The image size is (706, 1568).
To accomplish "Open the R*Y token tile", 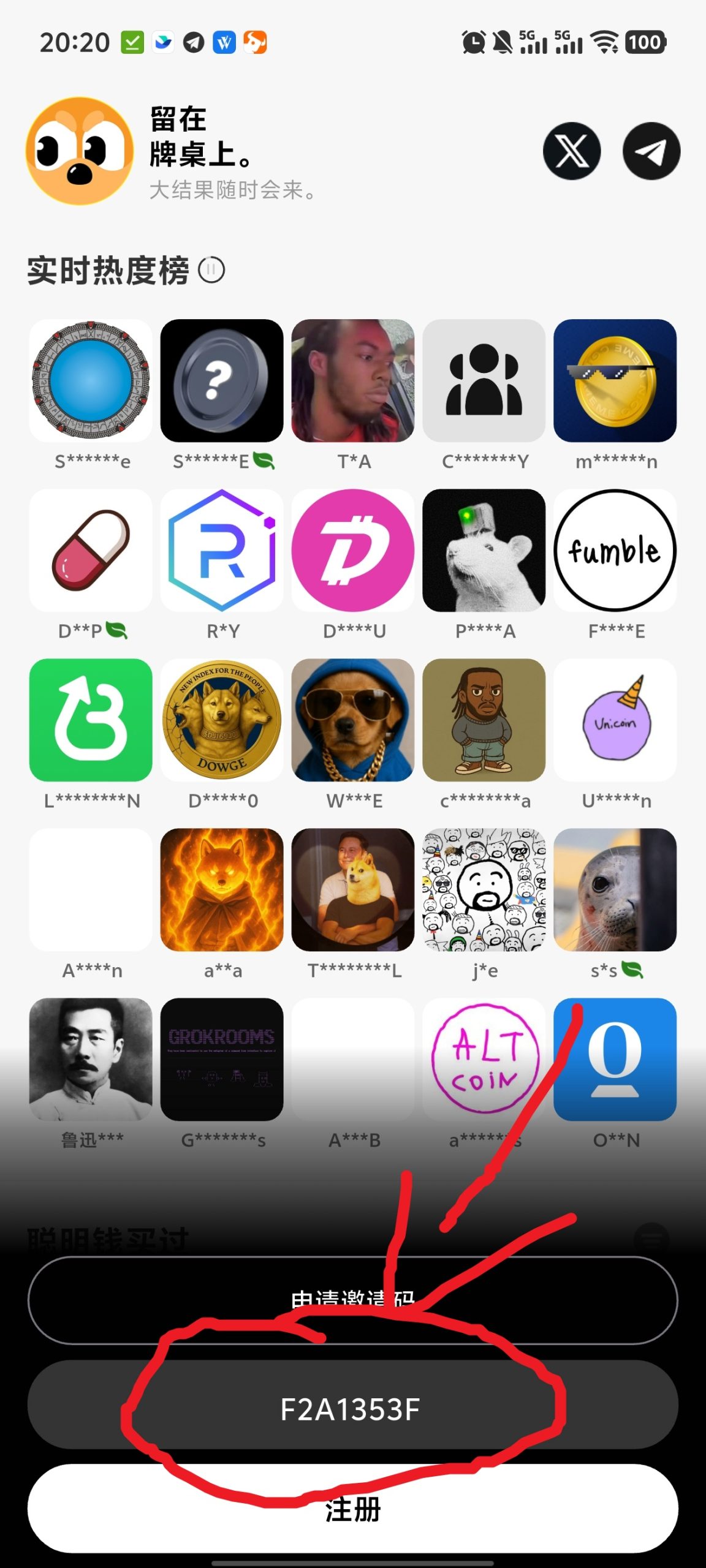I will click(222, 550).
